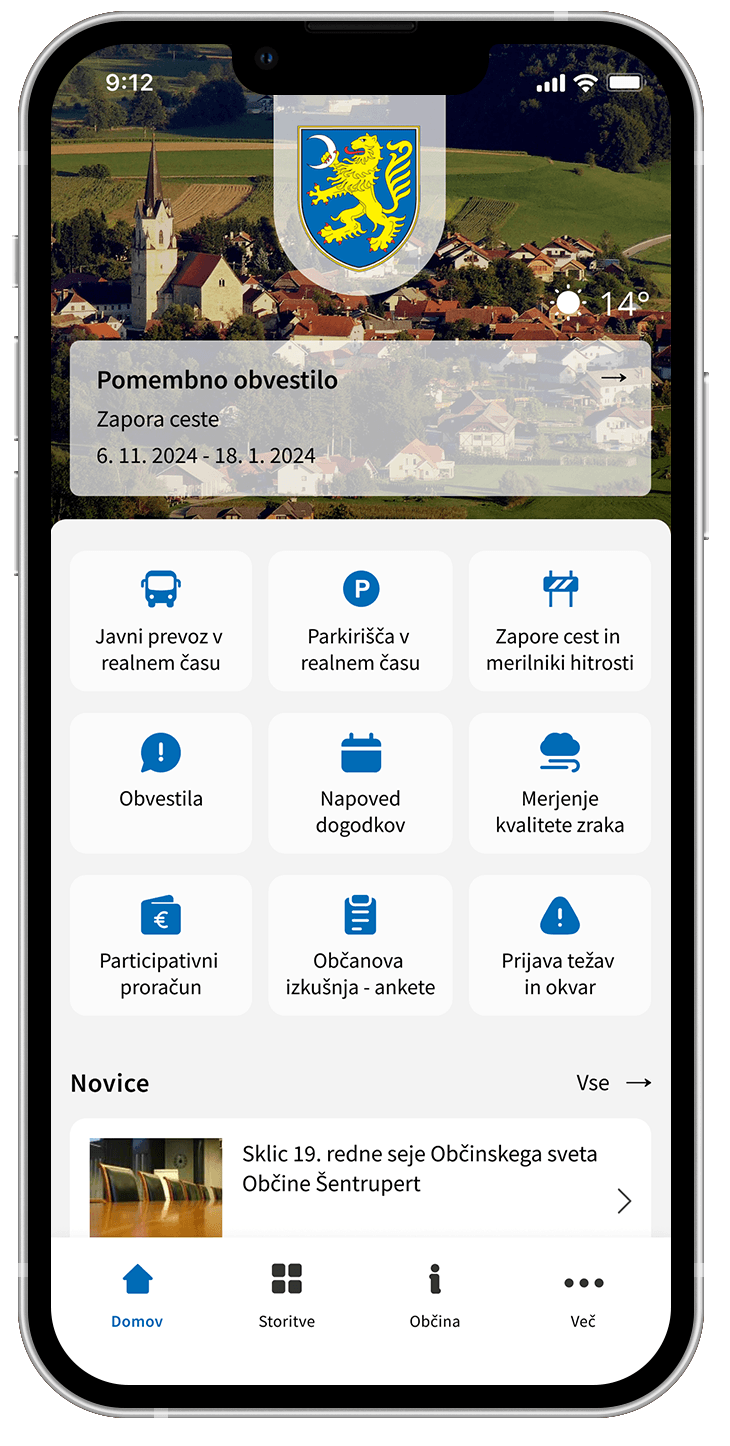This screenshot has height=1446, width=730.
Task: Open Merjenje kvalitete zraka tile
Action: tap(560, 782)
